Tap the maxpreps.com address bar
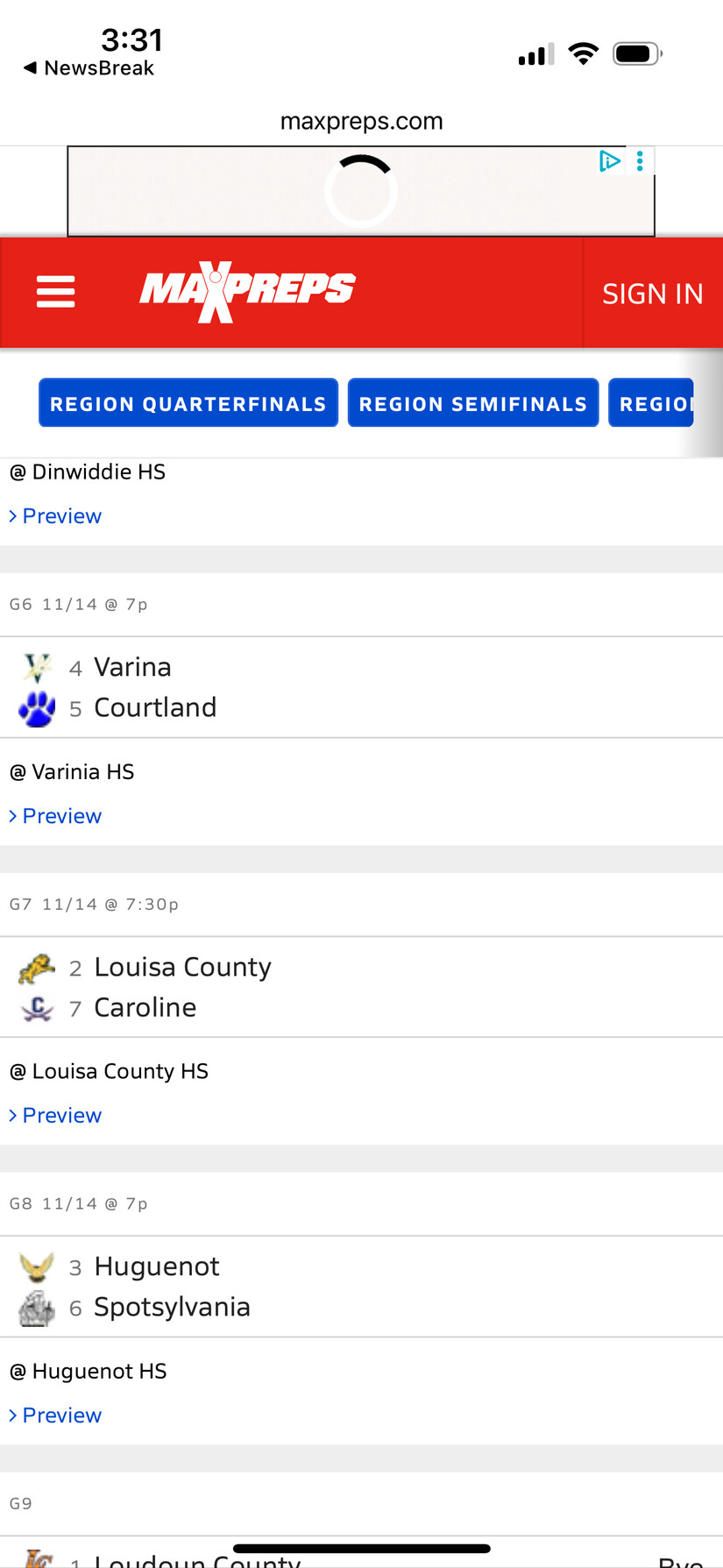723x1568 pixels. point(361,121)
